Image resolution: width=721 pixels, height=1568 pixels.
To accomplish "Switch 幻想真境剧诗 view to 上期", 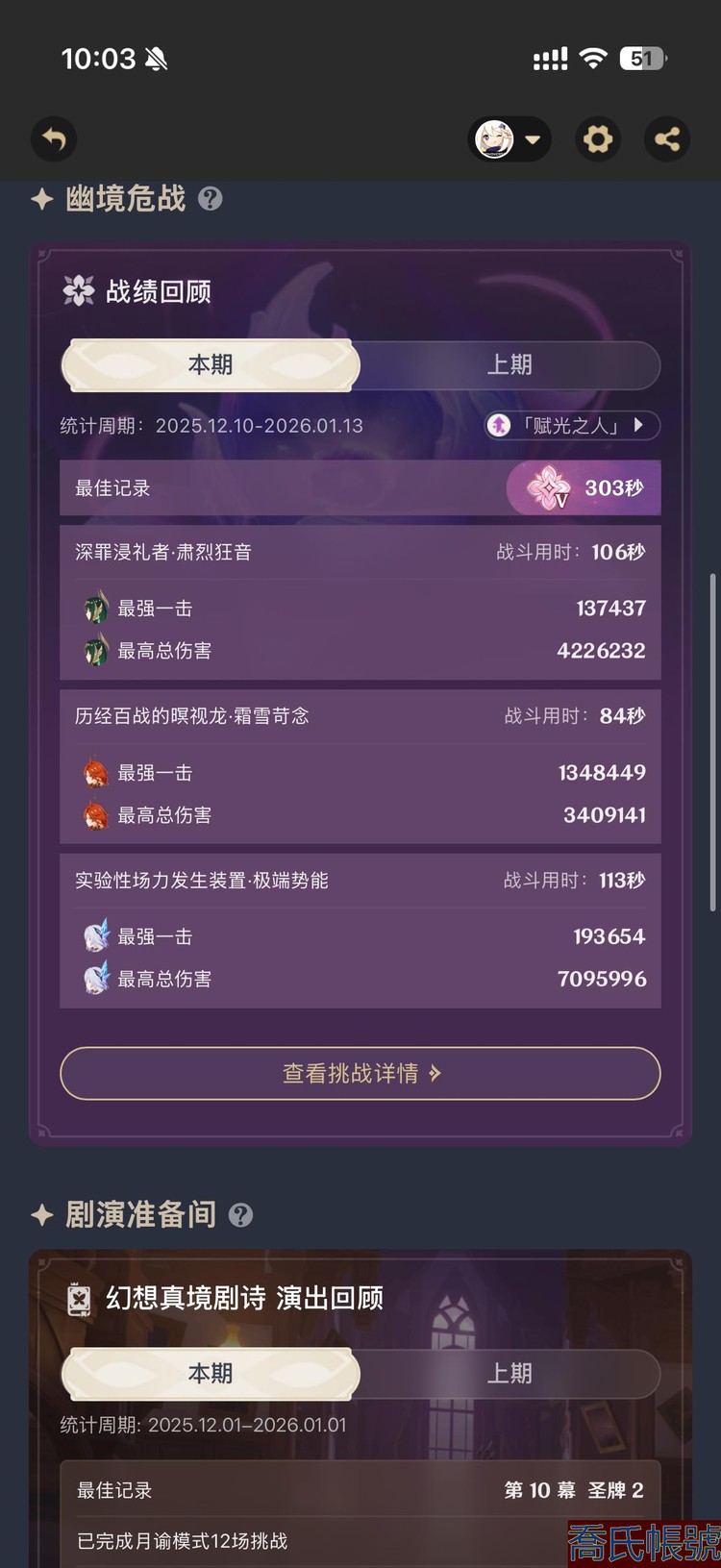I will [510, 1373].
